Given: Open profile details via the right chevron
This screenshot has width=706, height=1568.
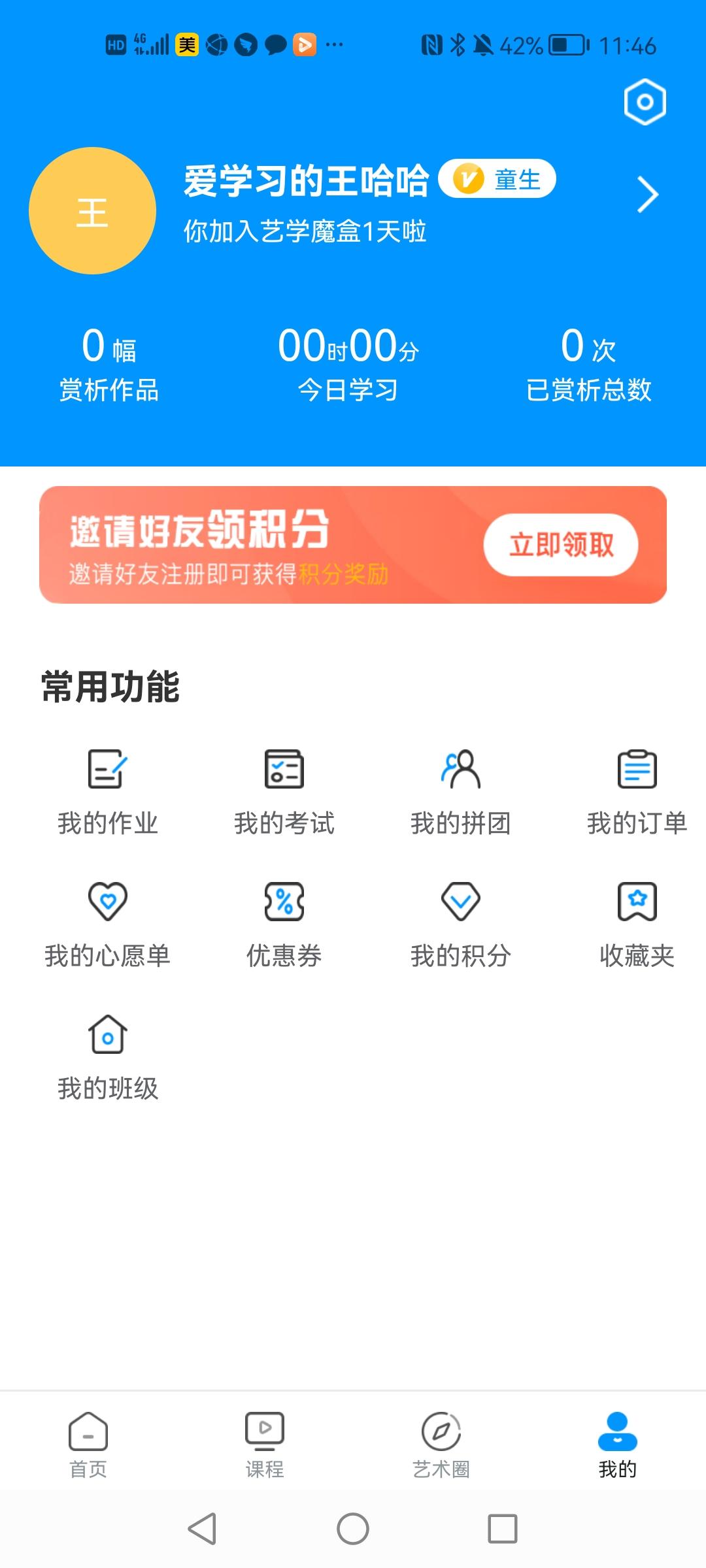Looking at the screenshot, I should (648, 195).
